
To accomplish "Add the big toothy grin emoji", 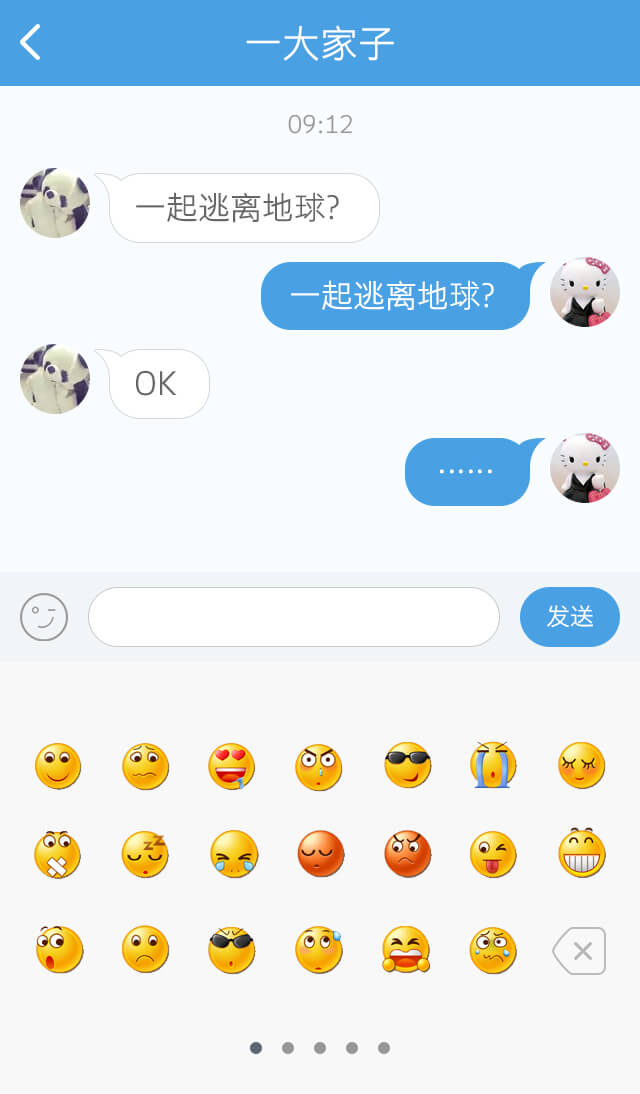I will point(581,854).
